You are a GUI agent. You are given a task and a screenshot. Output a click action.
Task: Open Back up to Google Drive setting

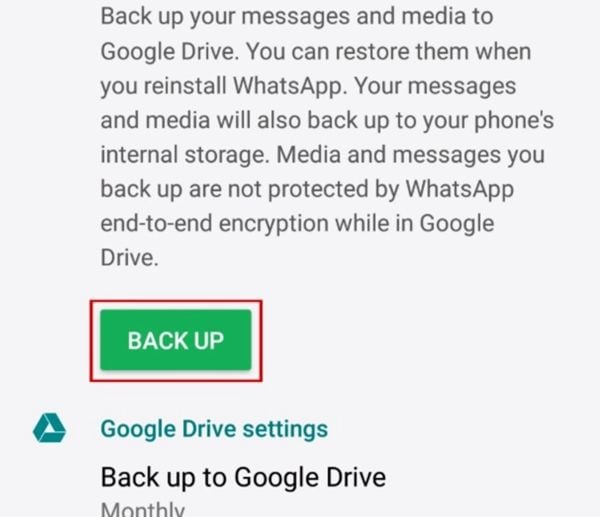click(x=243, y=477)
